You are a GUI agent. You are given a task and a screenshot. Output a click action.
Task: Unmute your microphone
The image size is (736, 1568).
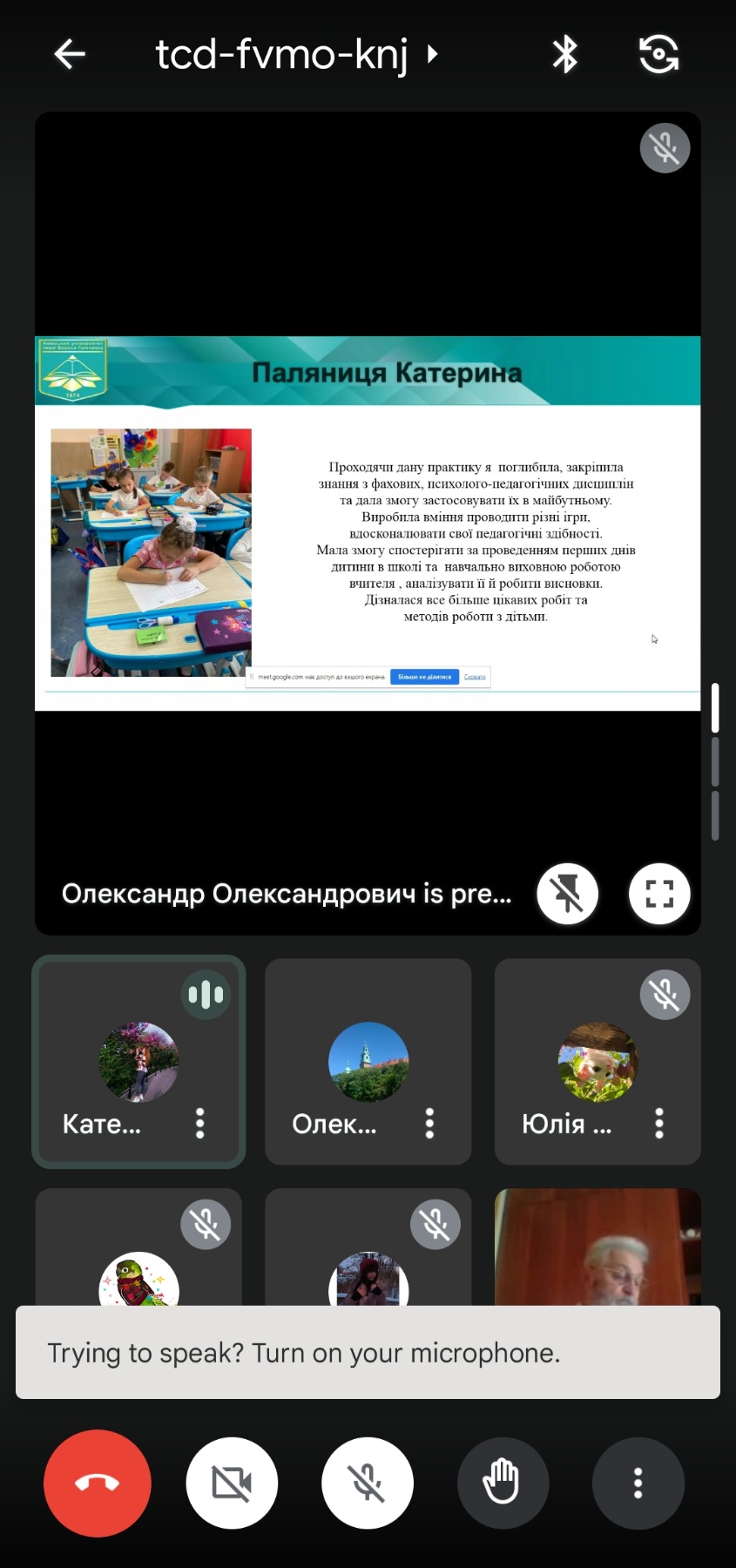(368, 1483)
